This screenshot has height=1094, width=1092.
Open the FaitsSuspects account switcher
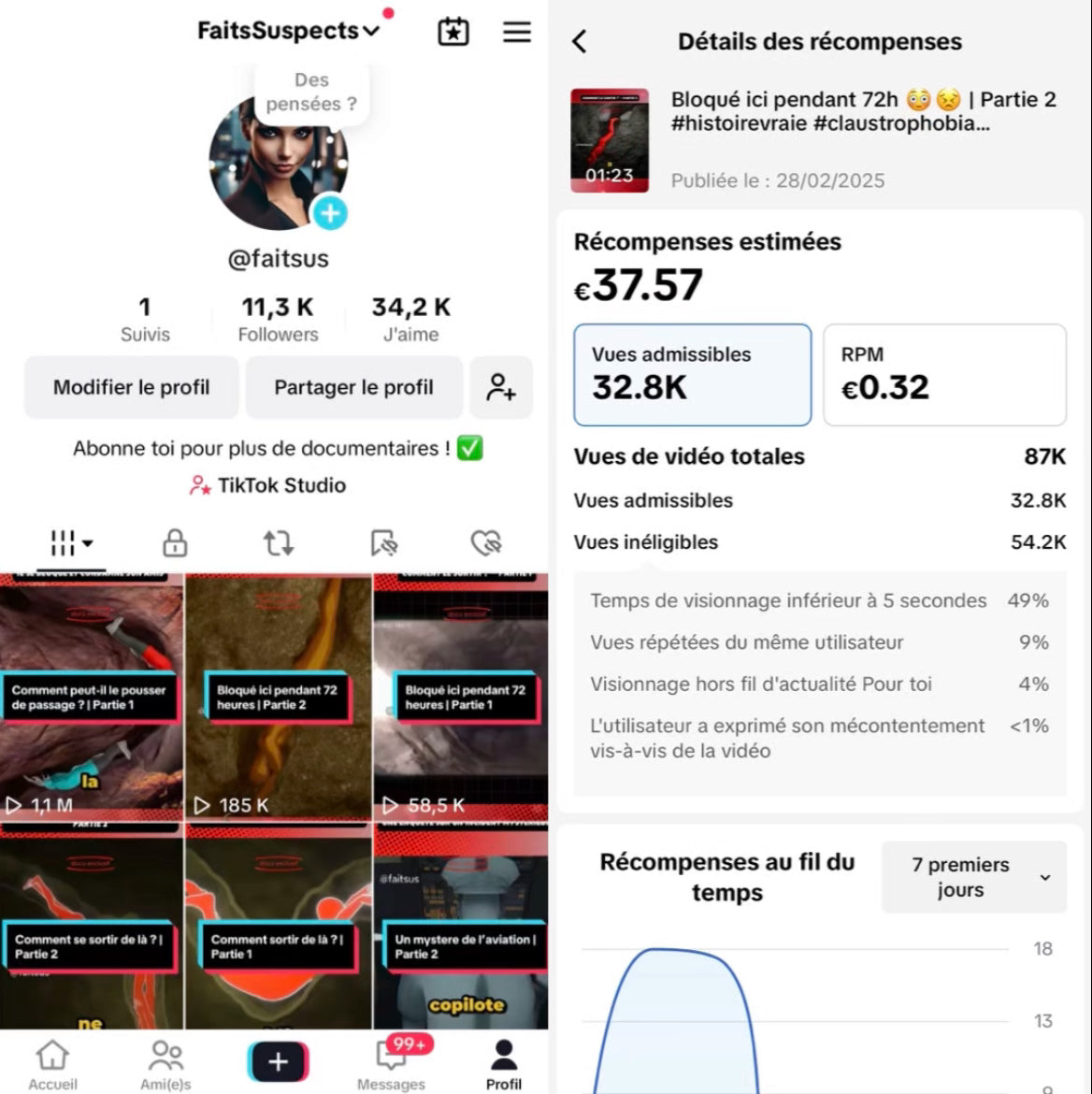point(288,31)
